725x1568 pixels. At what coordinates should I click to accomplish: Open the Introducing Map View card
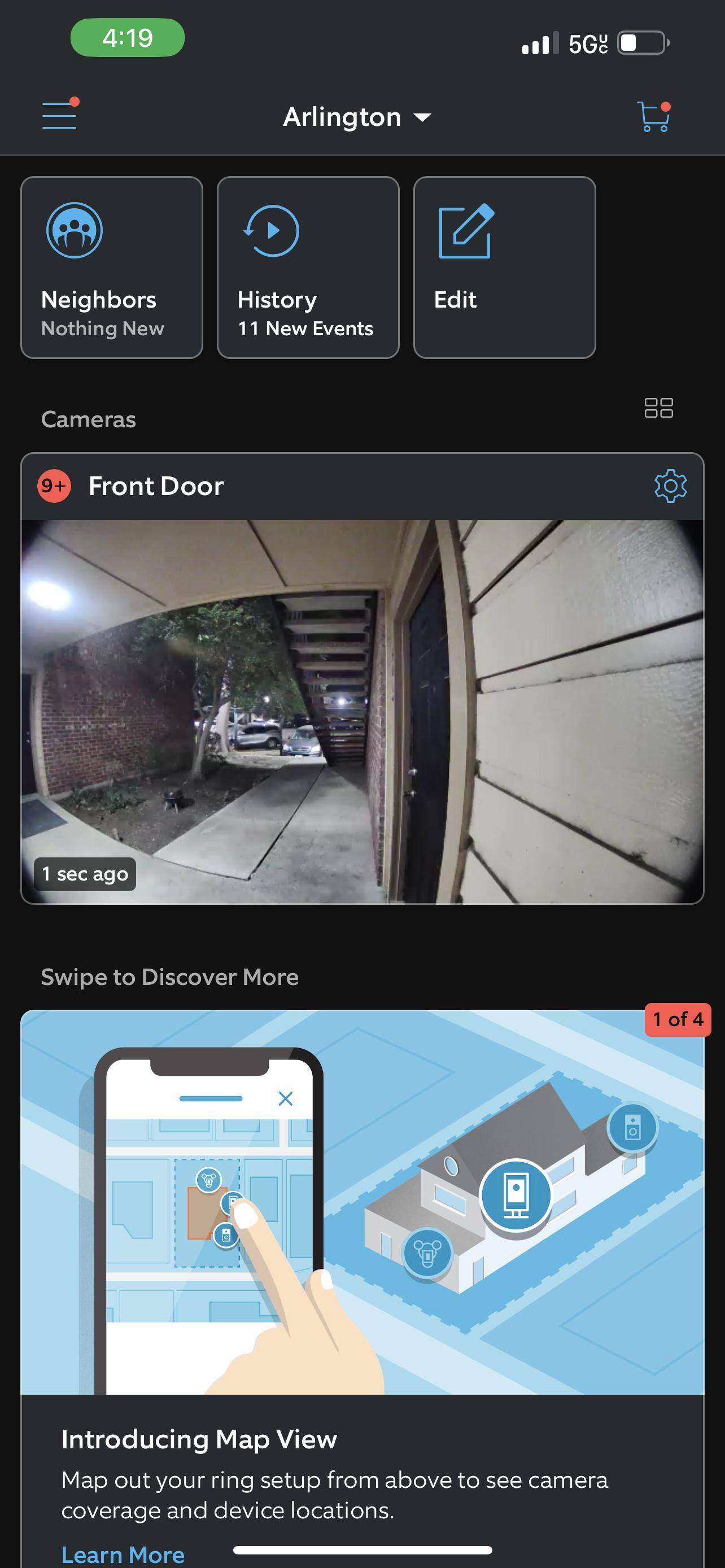pyautogui.click(x=362, y=1202)
